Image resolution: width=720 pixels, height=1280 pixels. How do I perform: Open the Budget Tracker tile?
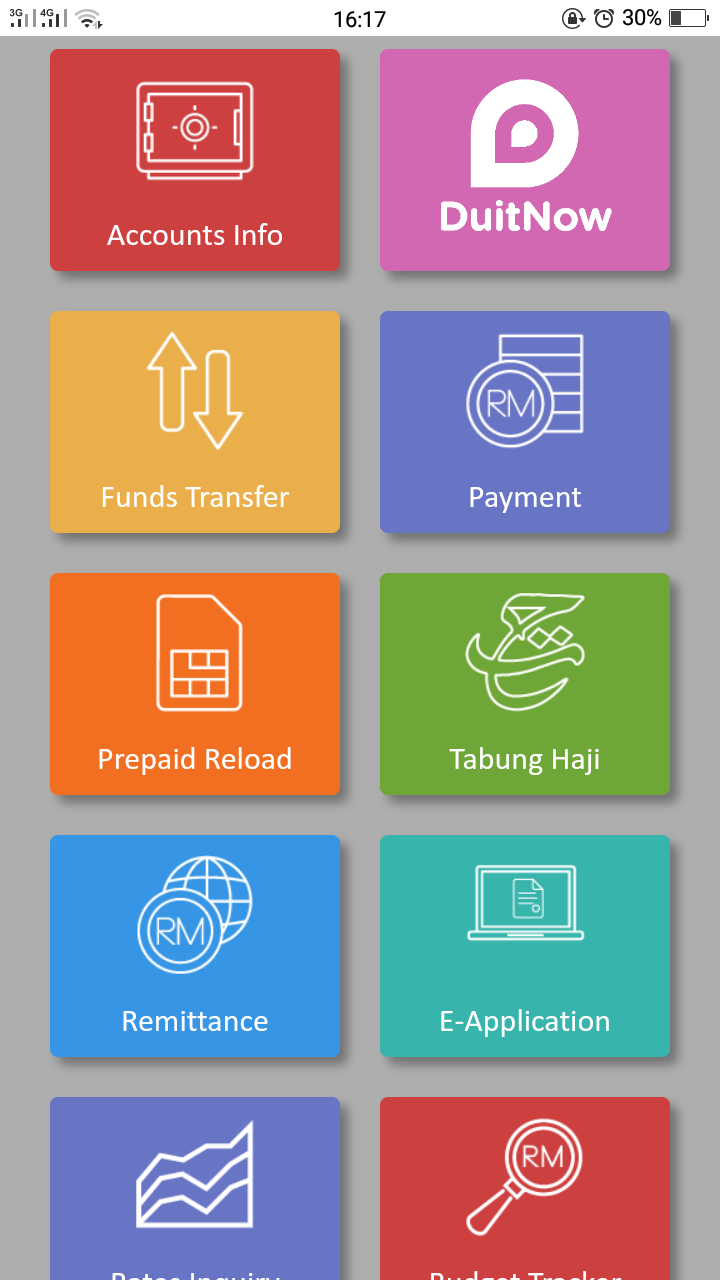(x=525, y=1188)
